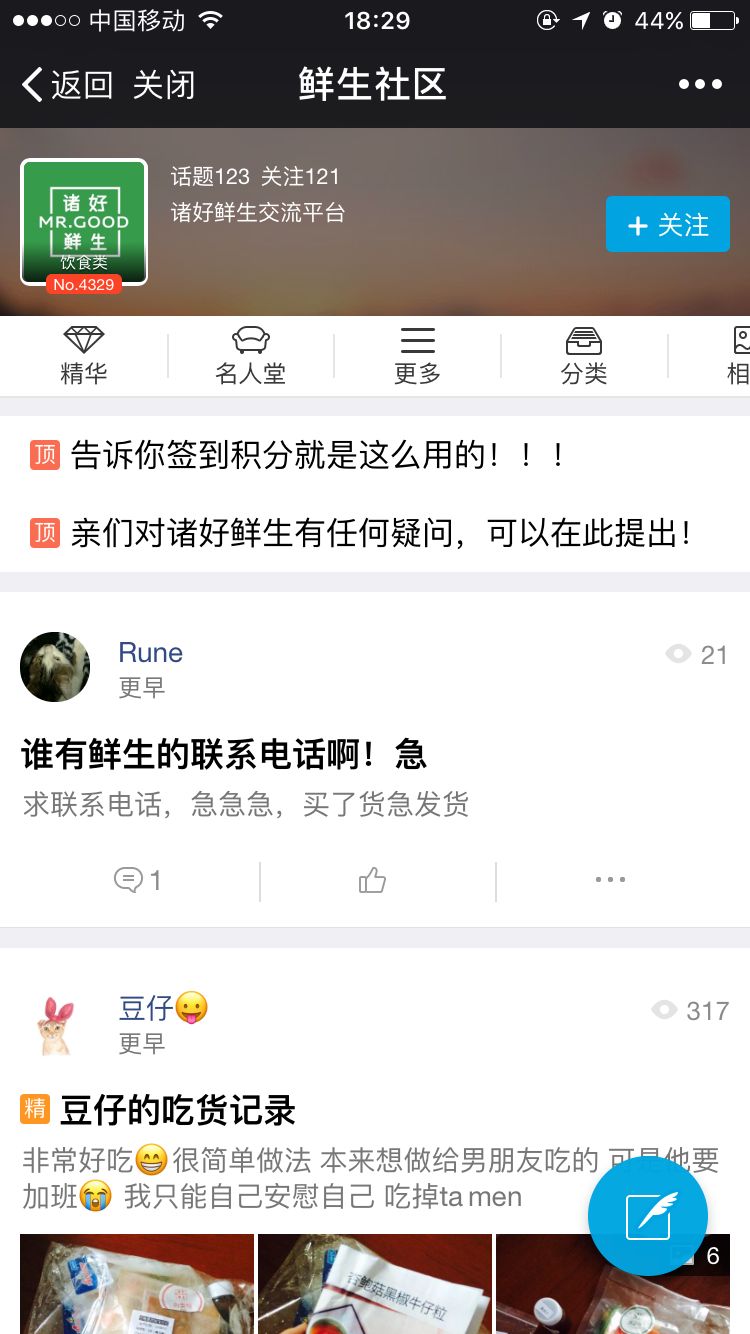Image resolution: width=750 pixels, height=1334 pixels.
Task: Open the 分类 category icon
Action: 583,355
